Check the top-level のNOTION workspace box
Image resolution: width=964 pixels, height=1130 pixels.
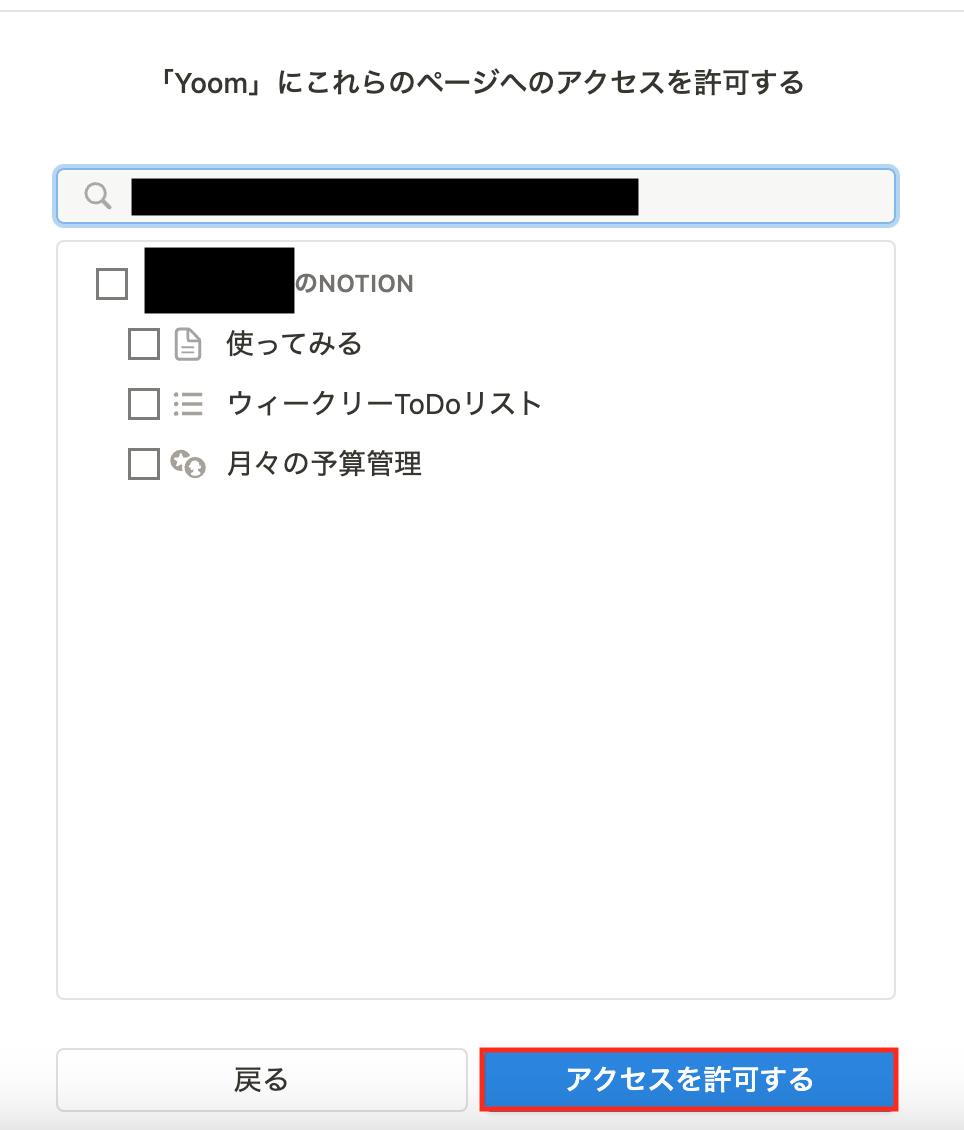[x=112, y=284]
